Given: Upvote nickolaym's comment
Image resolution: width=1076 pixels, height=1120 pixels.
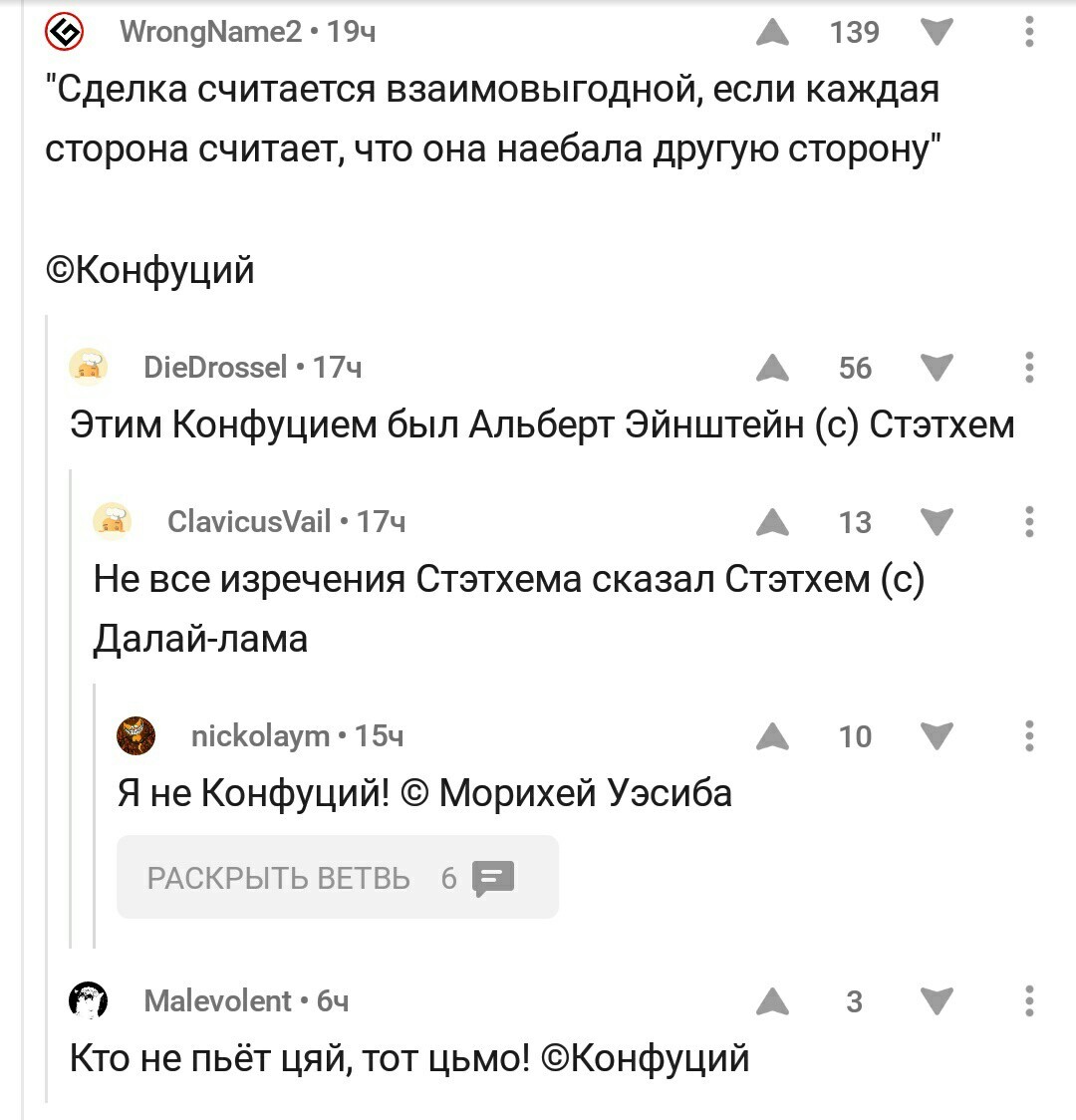Looking at the screenshot, I should [x=772, y=737].
